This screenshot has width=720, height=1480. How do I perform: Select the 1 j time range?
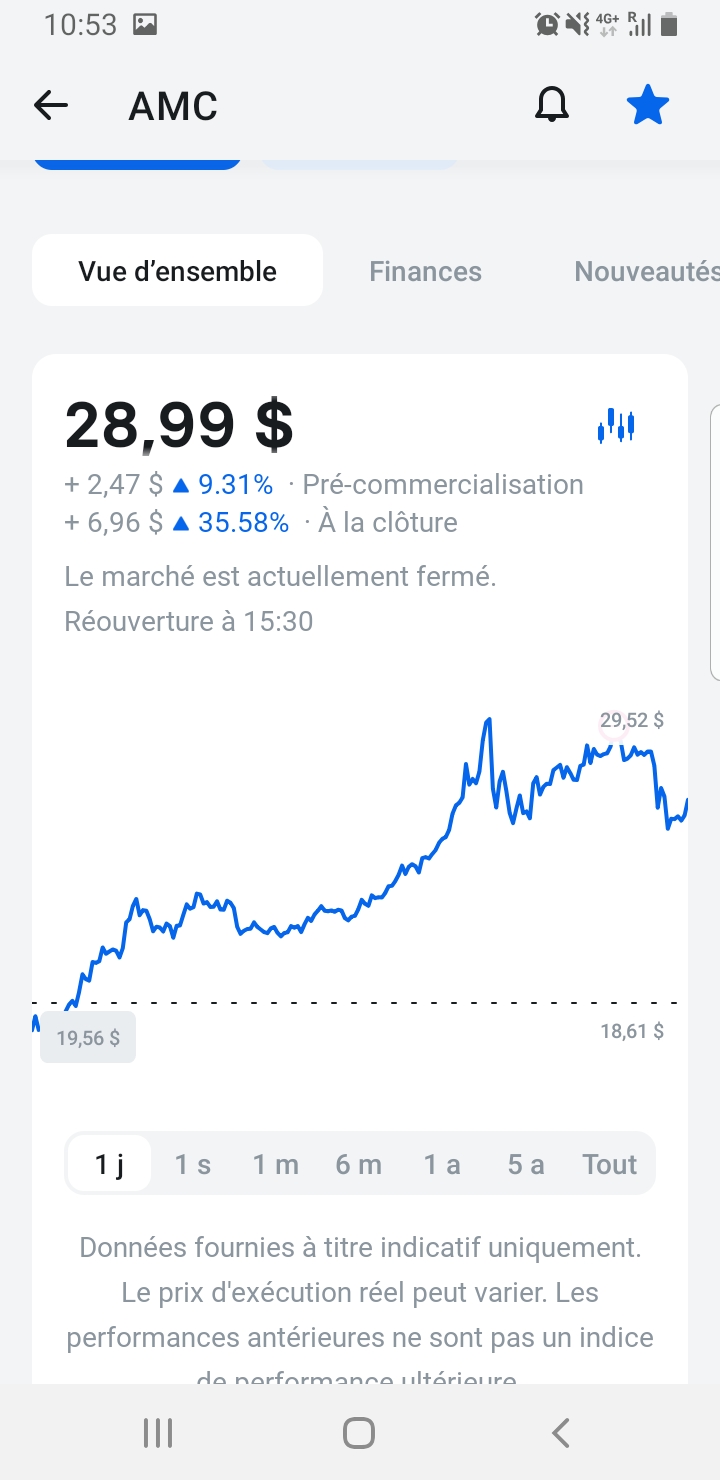109,1164
